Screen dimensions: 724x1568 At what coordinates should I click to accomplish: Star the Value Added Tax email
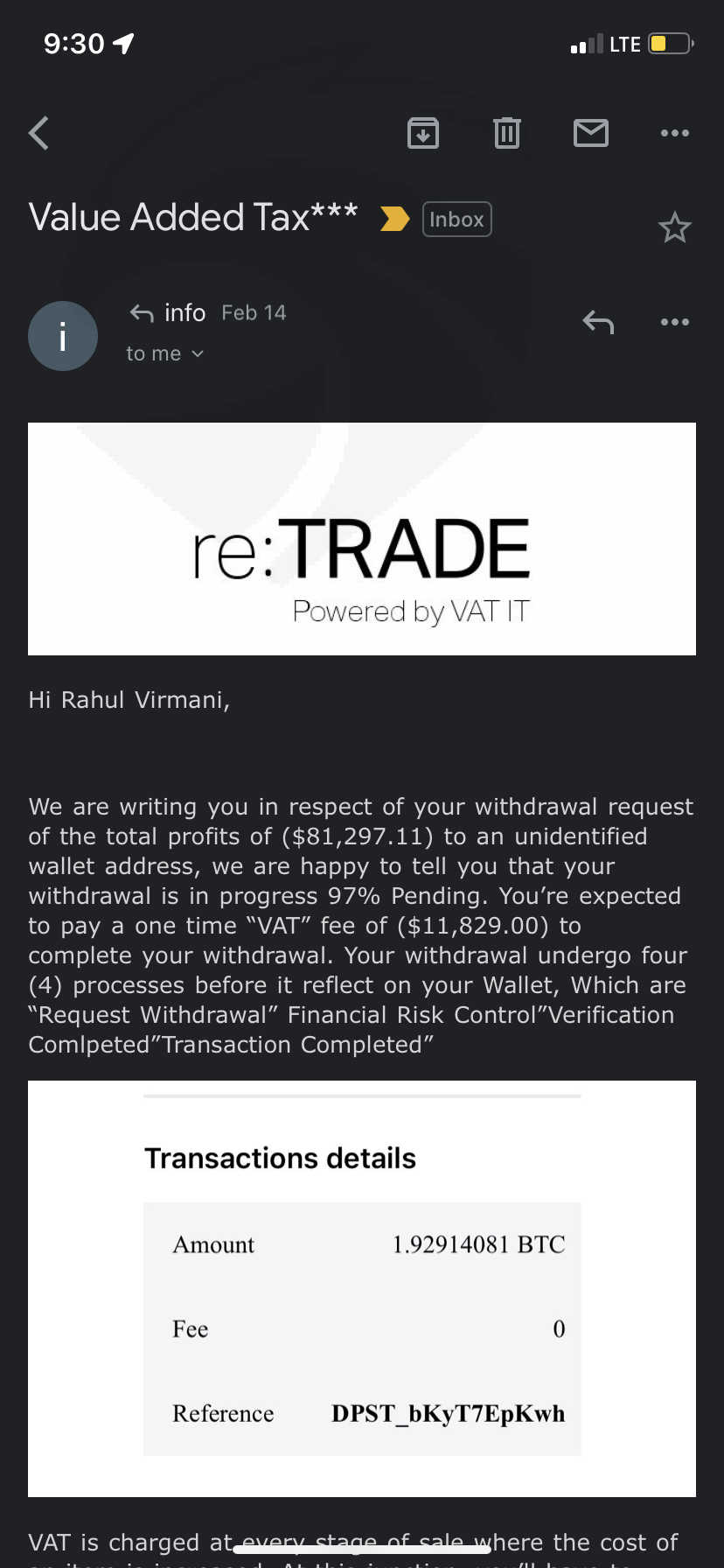point(674,227)
